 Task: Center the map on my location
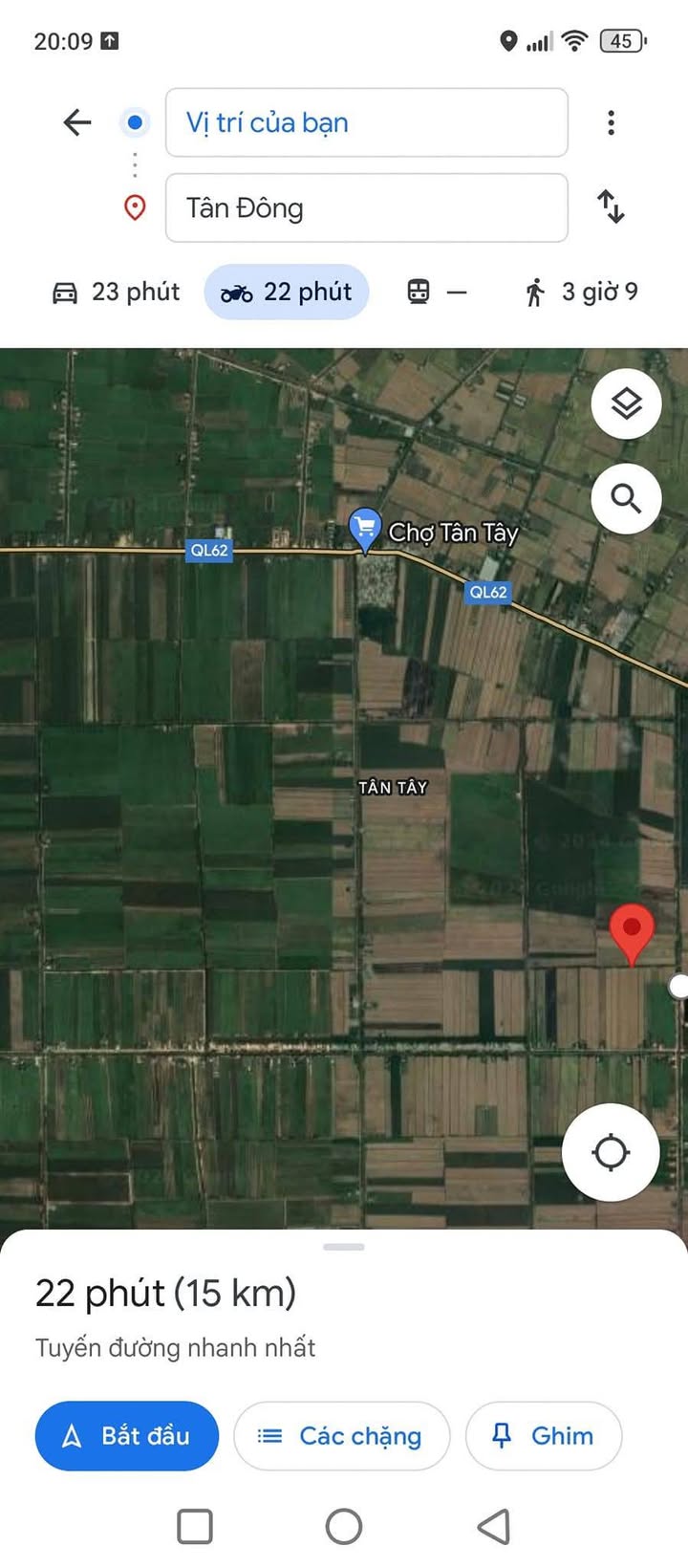click(611, 1152)
